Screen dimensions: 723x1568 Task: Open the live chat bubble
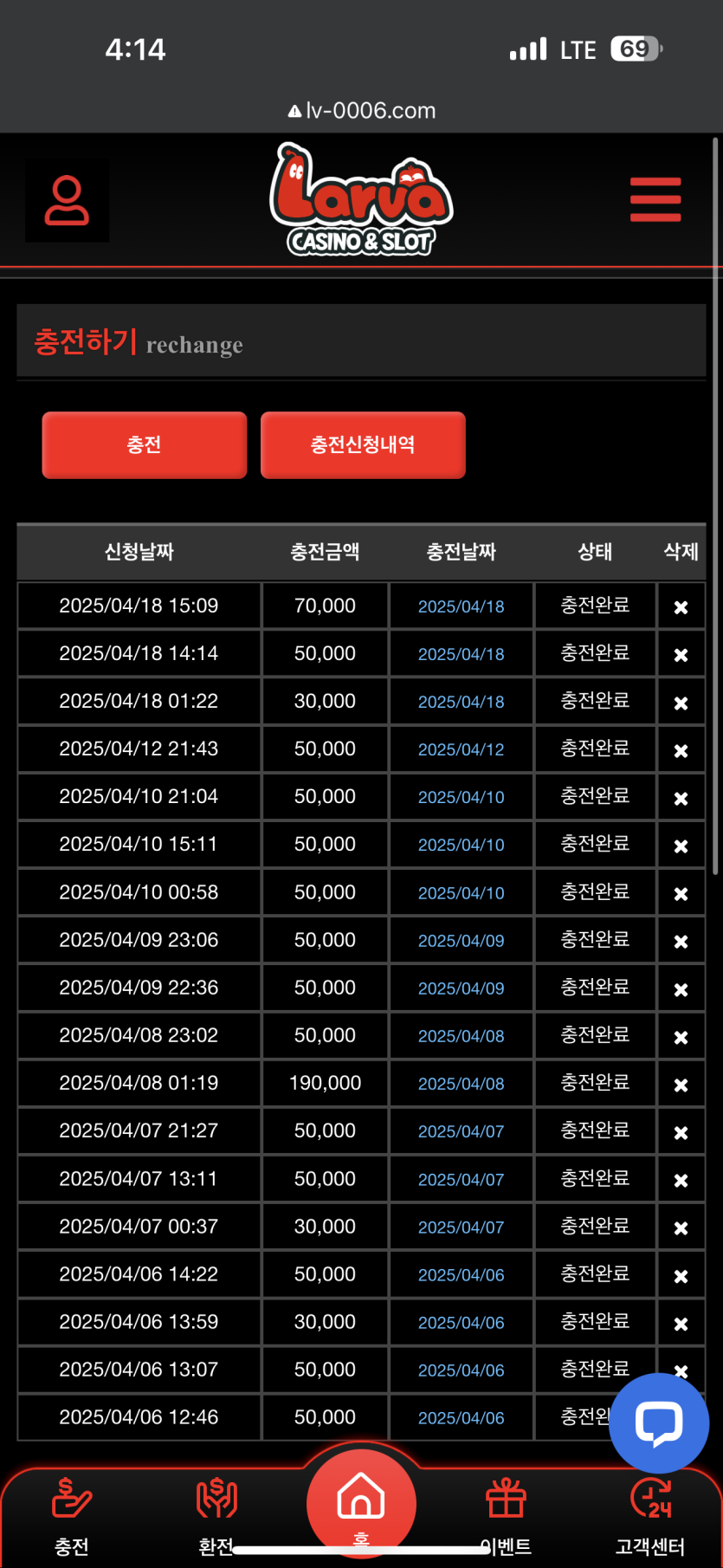click(659, 1422)
